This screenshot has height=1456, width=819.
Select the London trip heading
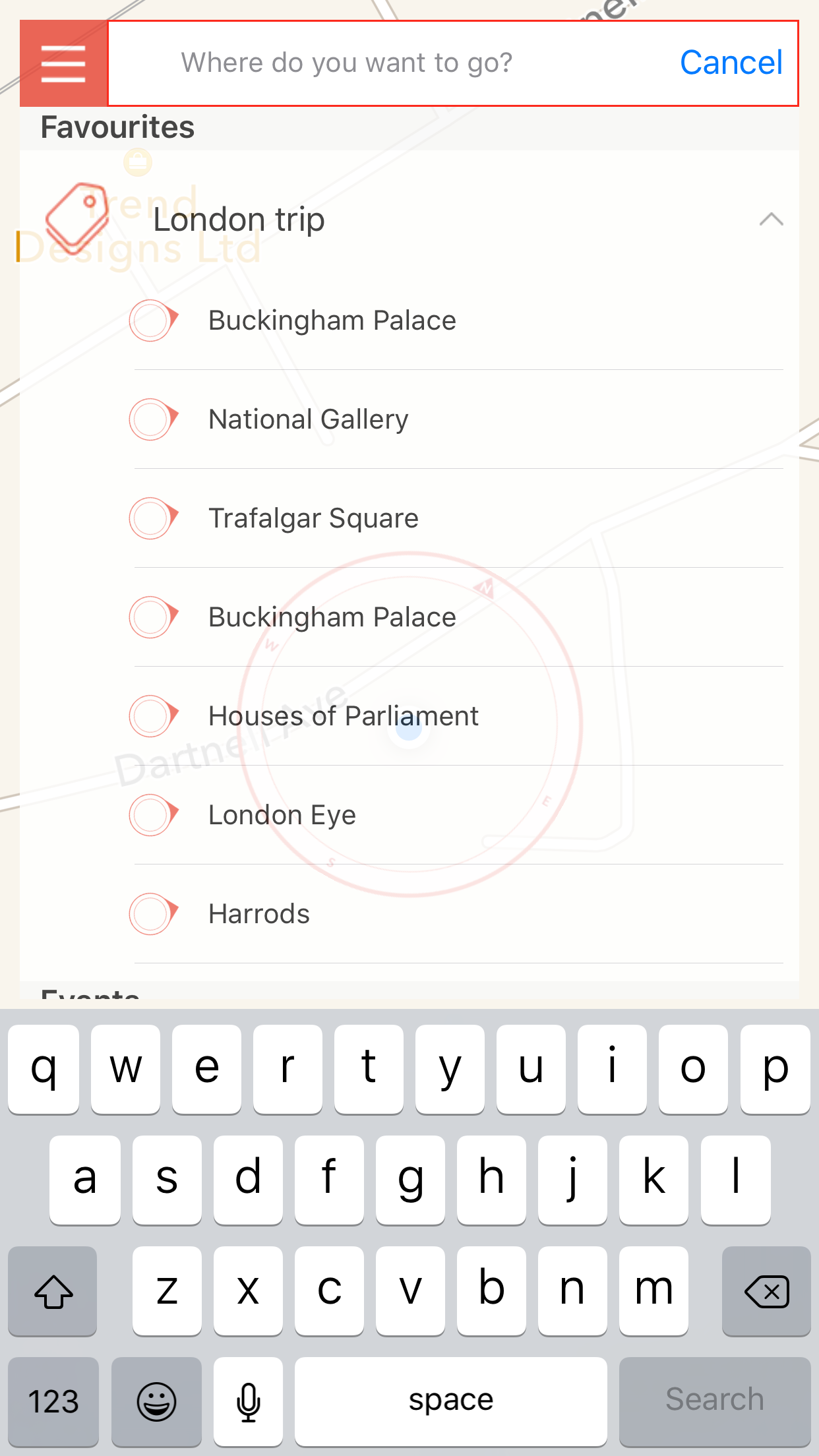239,219
